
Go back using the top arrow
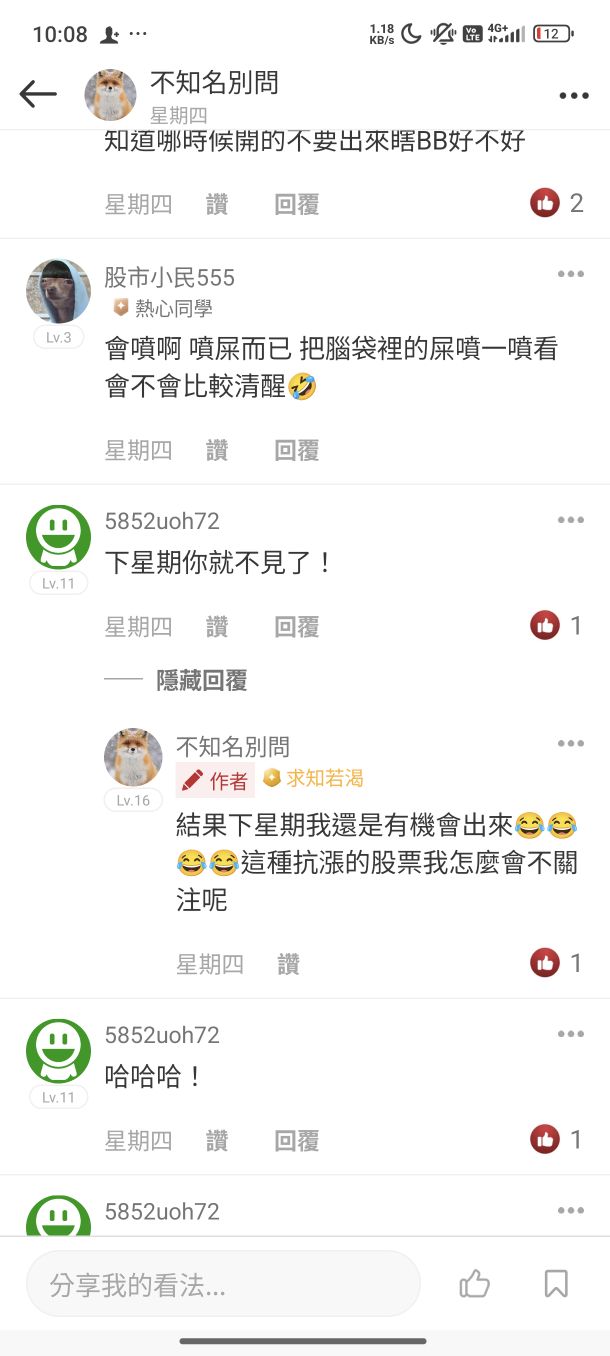(x=38, y=95)
